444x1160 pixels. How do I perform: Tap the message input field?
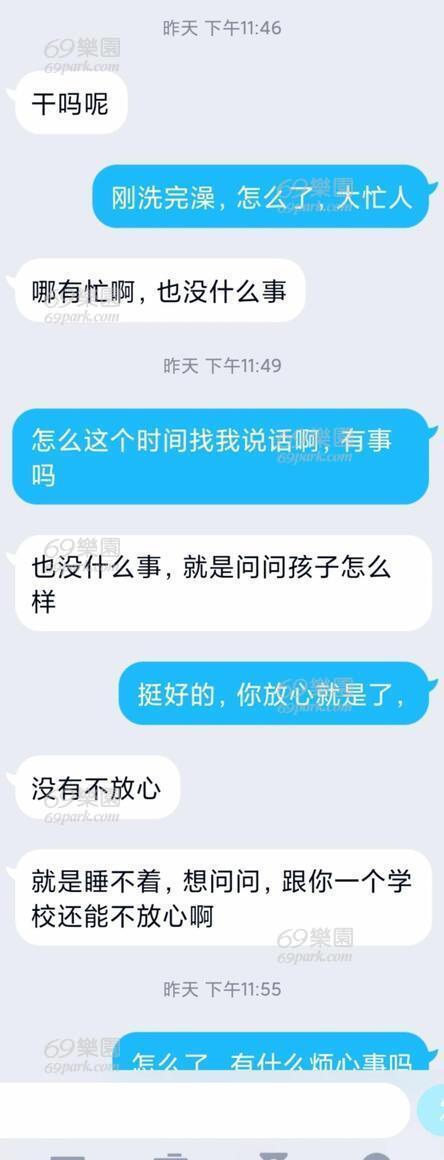[x=204, y=1110]
